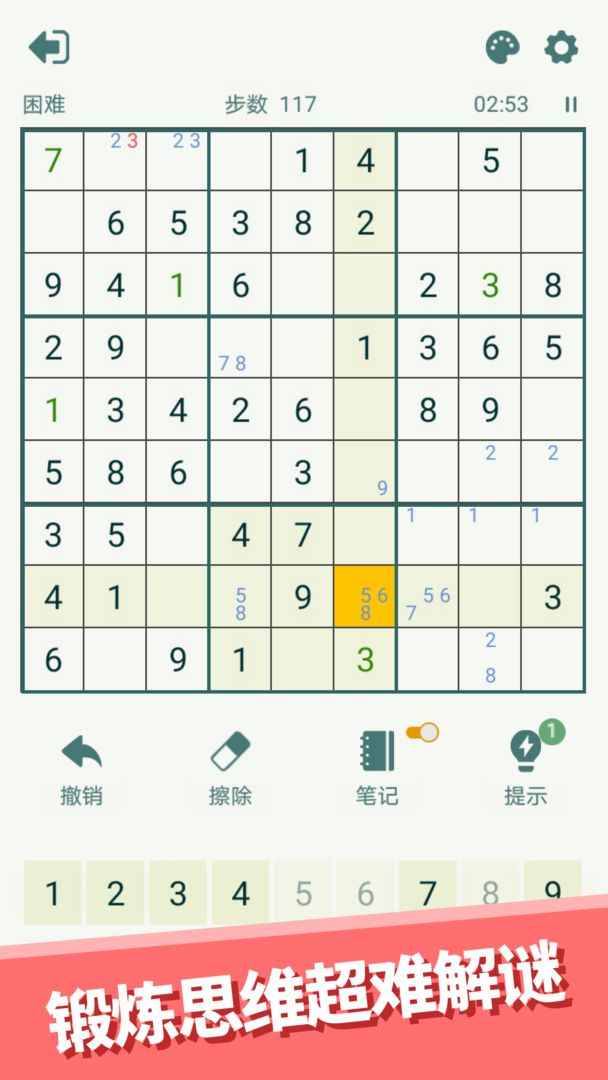The image size is (608, 1080).
Task: Toggle 笔记 notes mode
Action: click(377, 768)
